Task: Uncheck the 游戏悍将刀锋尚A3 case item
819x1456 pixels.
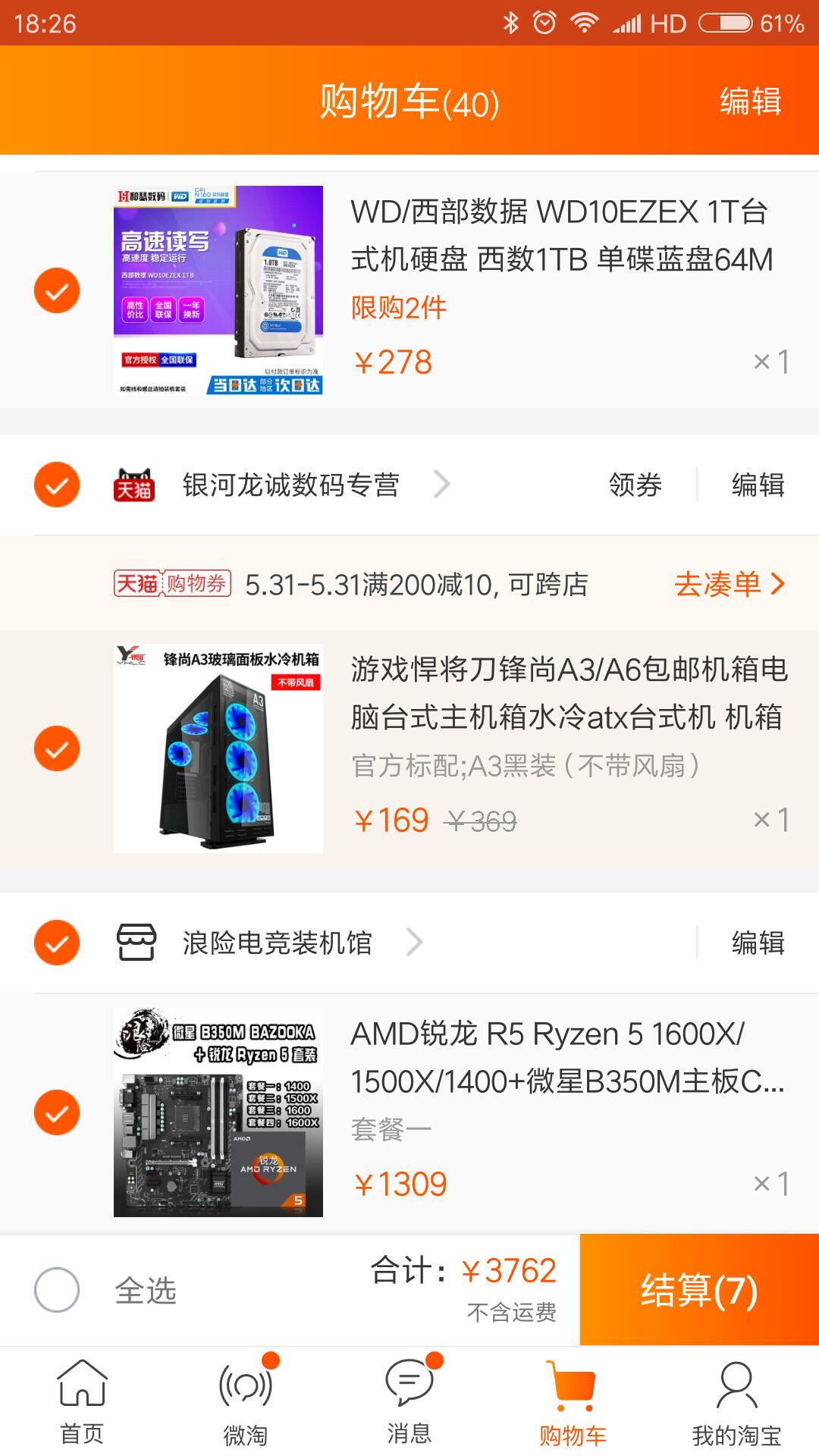Action: 57,748
